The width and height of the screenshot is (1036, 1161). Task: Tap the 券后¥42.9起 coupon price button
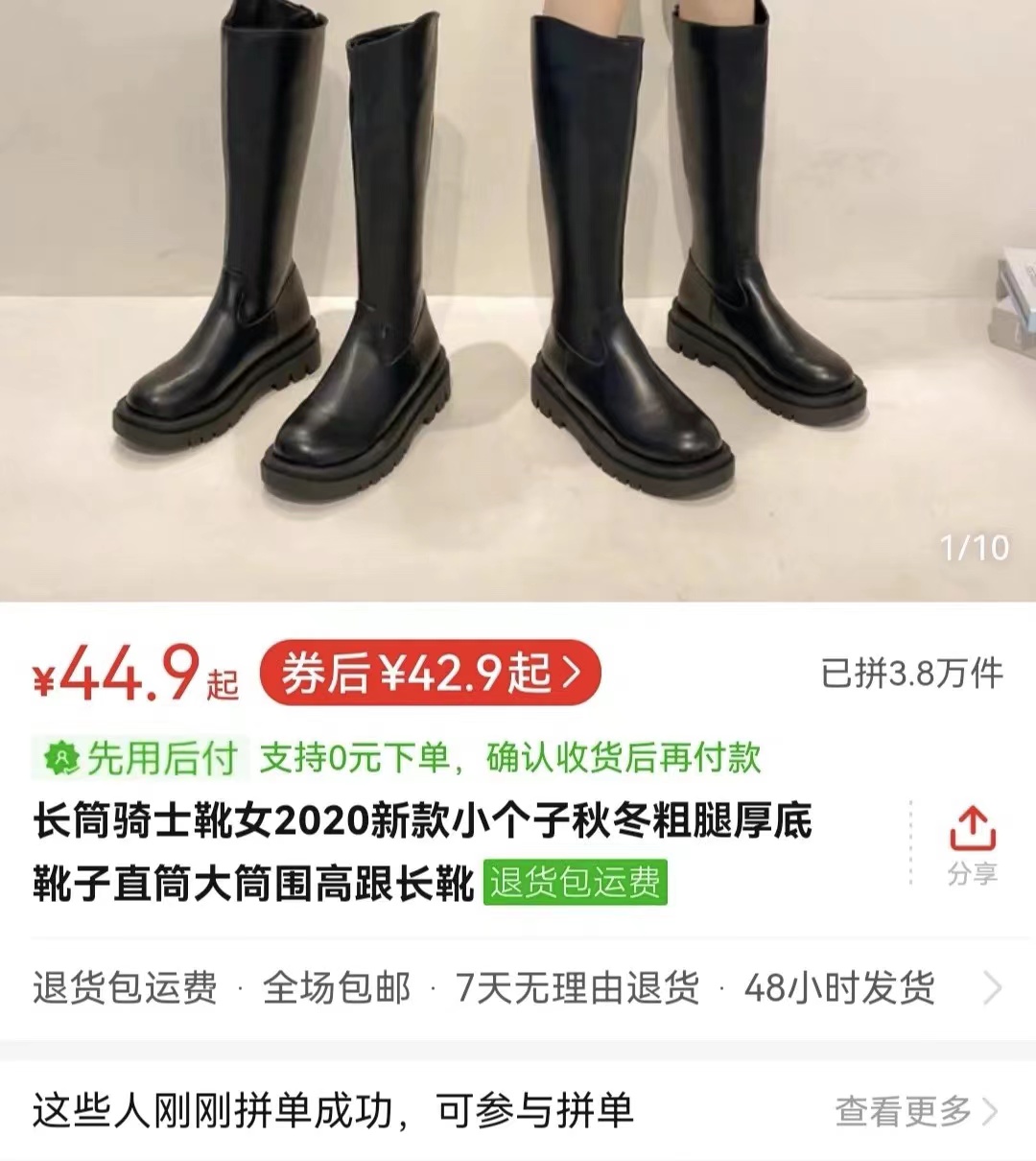tap(431, 673)
